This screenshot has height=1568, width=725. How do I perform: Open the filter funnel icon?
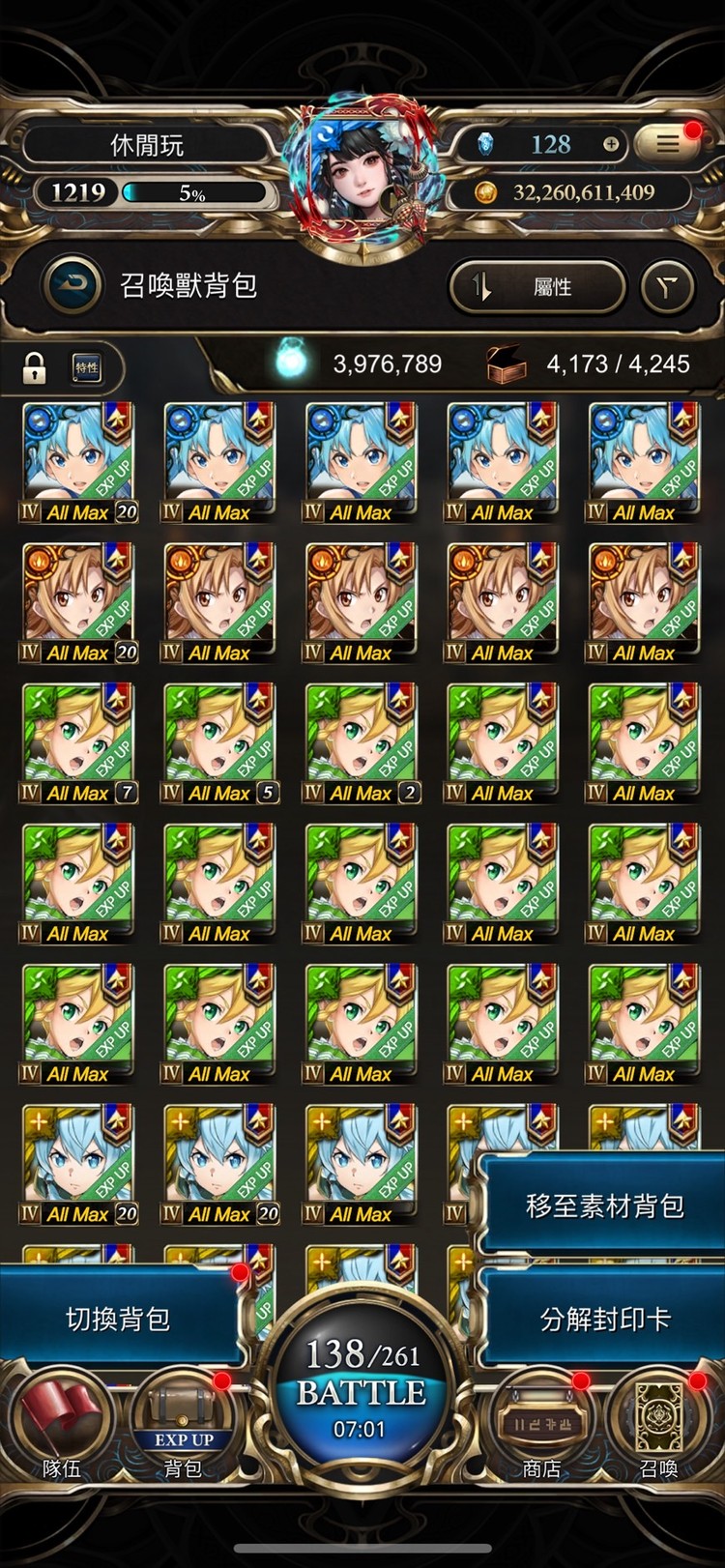click(668, 286)
